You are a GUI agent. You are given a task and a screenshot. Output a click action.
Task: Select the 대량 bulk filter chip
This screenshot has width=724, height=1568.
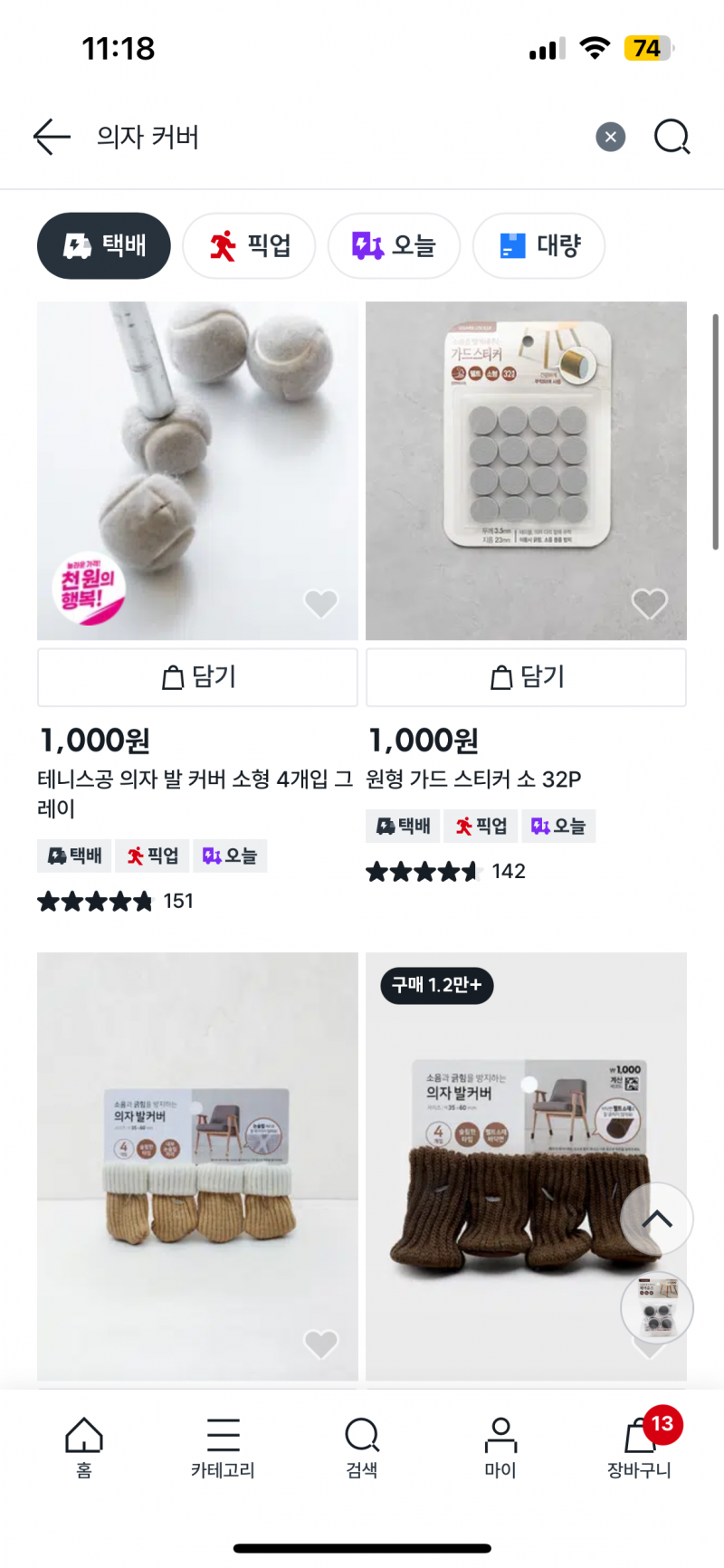tap(538, 245)
